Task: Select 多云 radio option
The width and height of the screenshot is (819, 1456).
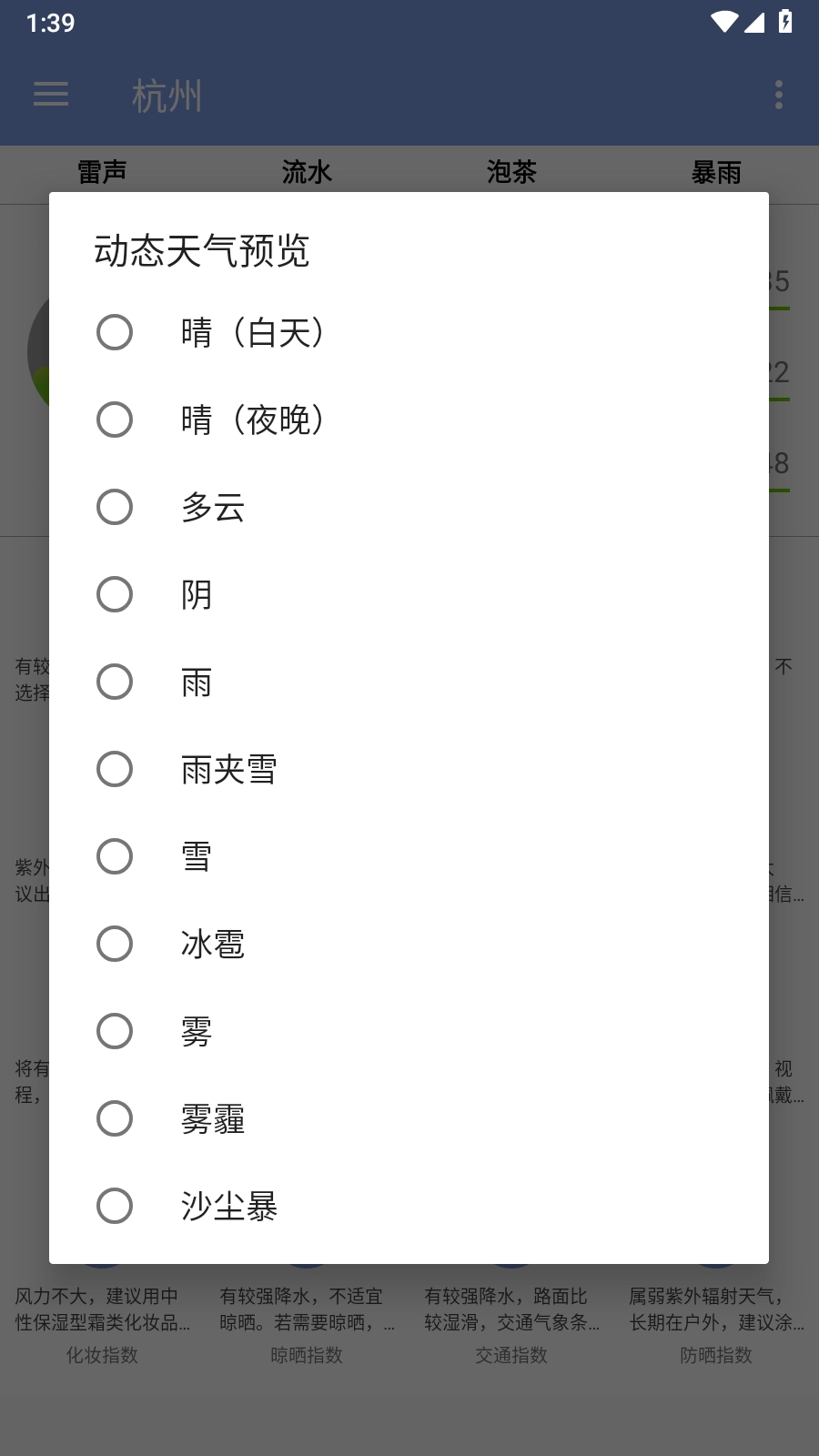Action: [409, 507]
